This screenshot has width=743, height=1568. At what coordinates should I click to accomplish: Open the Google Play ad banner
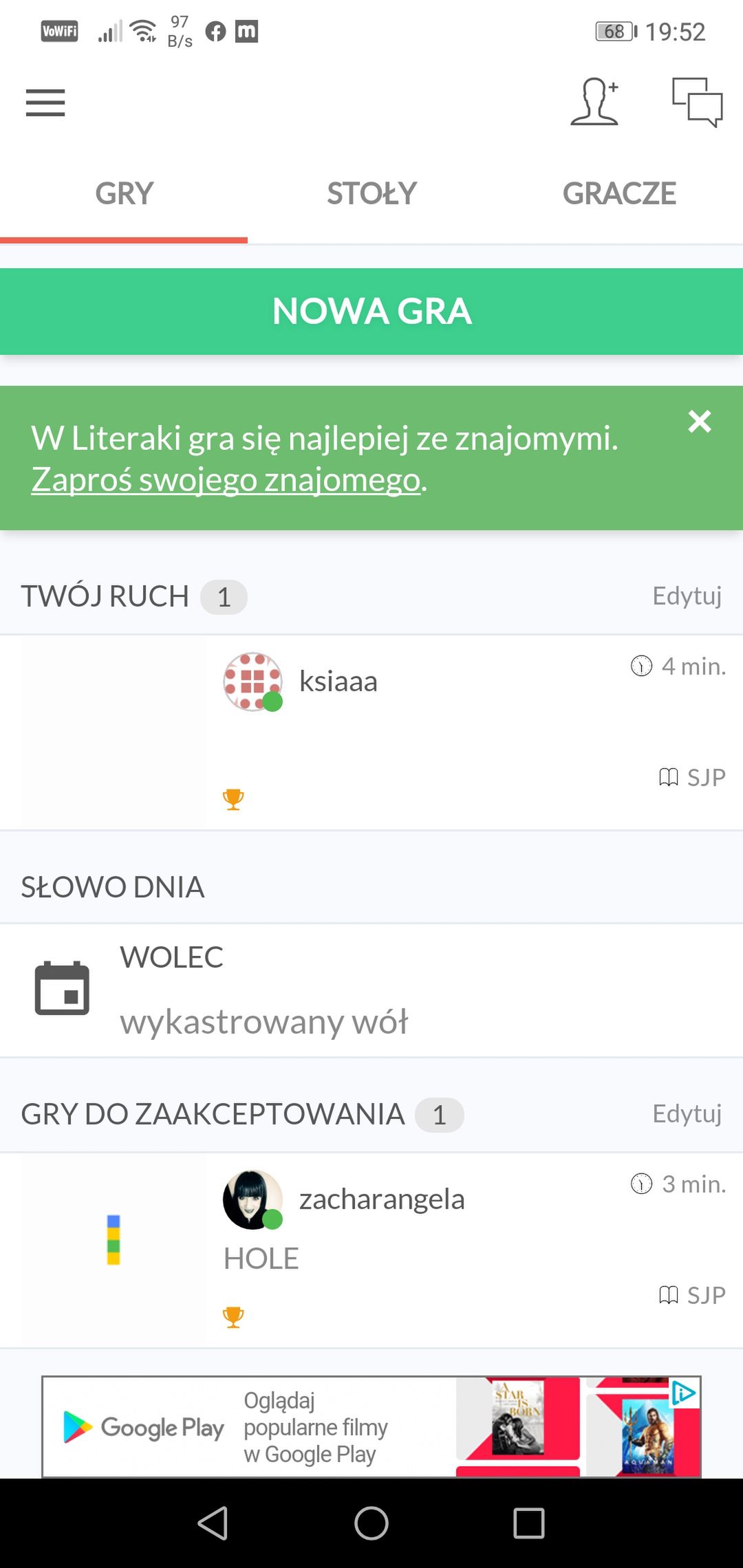pyautogui.click(x=371, y=1426)
